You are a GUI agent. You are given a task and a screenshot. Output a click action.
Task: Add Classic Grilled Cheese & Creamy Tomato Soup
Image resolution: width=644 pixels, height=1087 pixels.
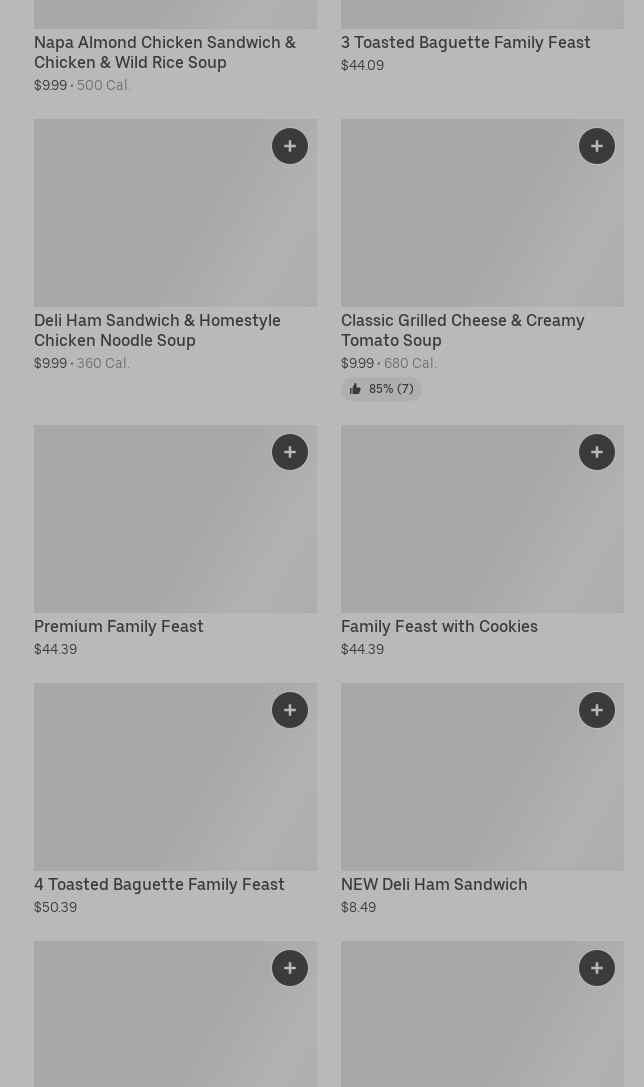pyautogui.click(x=597, y=146)
